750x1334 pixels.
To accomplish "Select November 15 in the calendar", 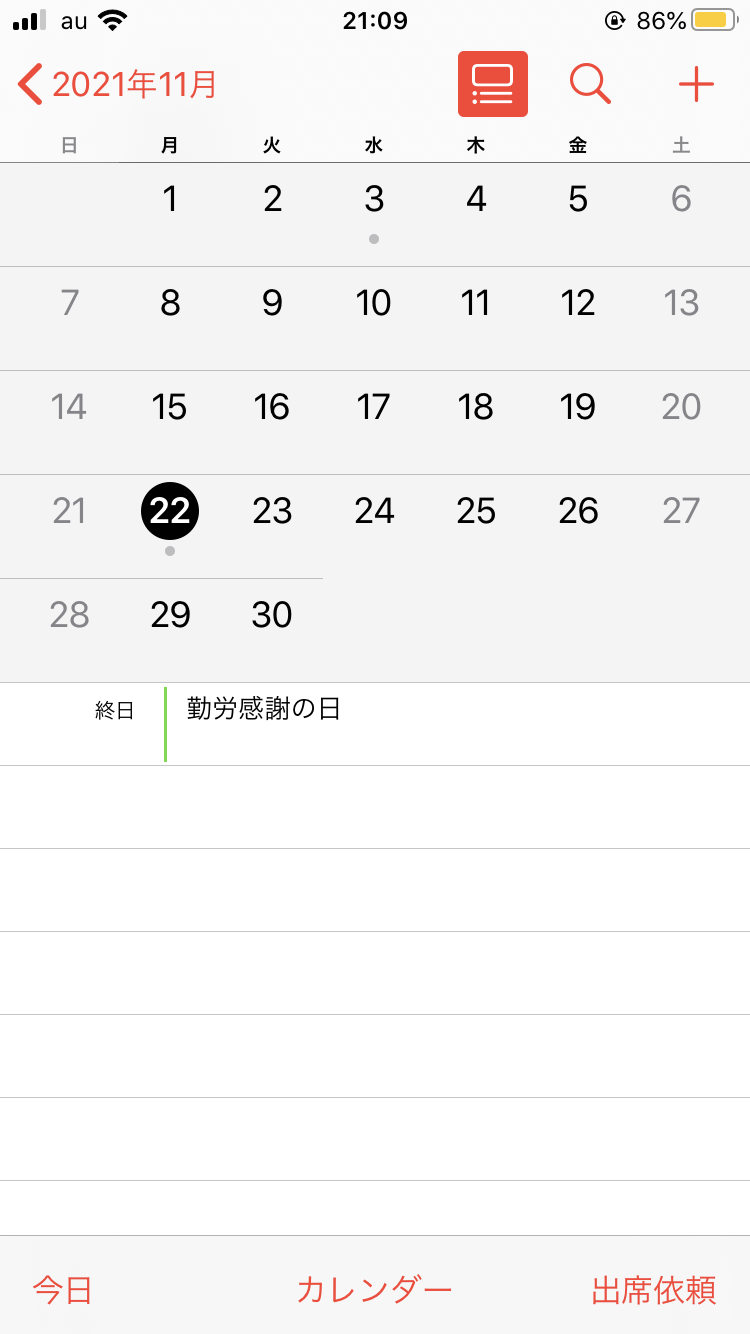I will pyautogui.click(x=170, y=407).
